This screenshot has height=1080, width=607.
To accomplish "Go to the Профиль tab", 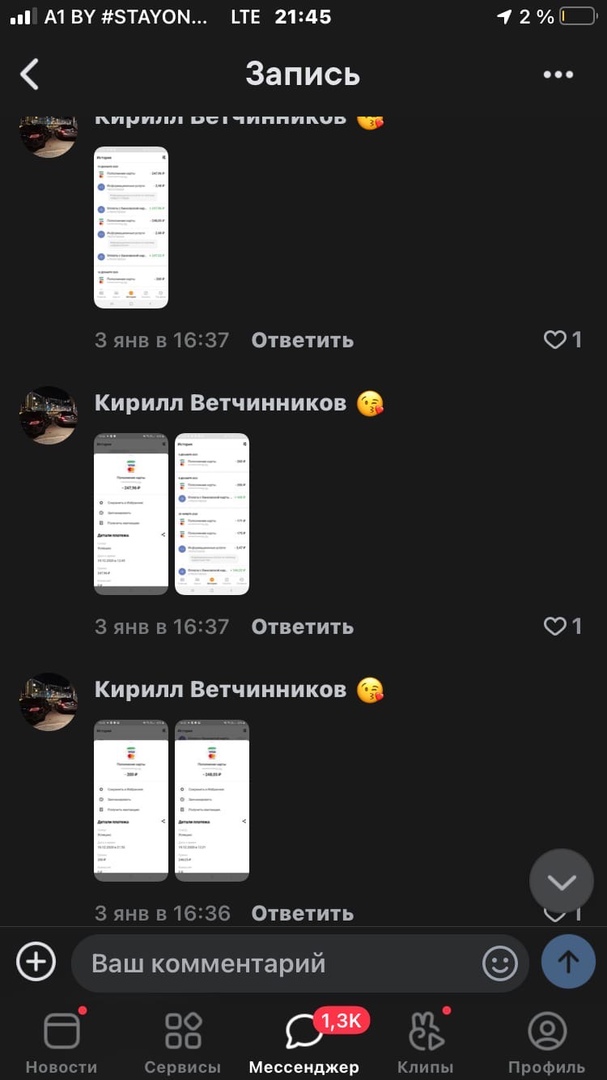I will click(x=546, y=1042).
